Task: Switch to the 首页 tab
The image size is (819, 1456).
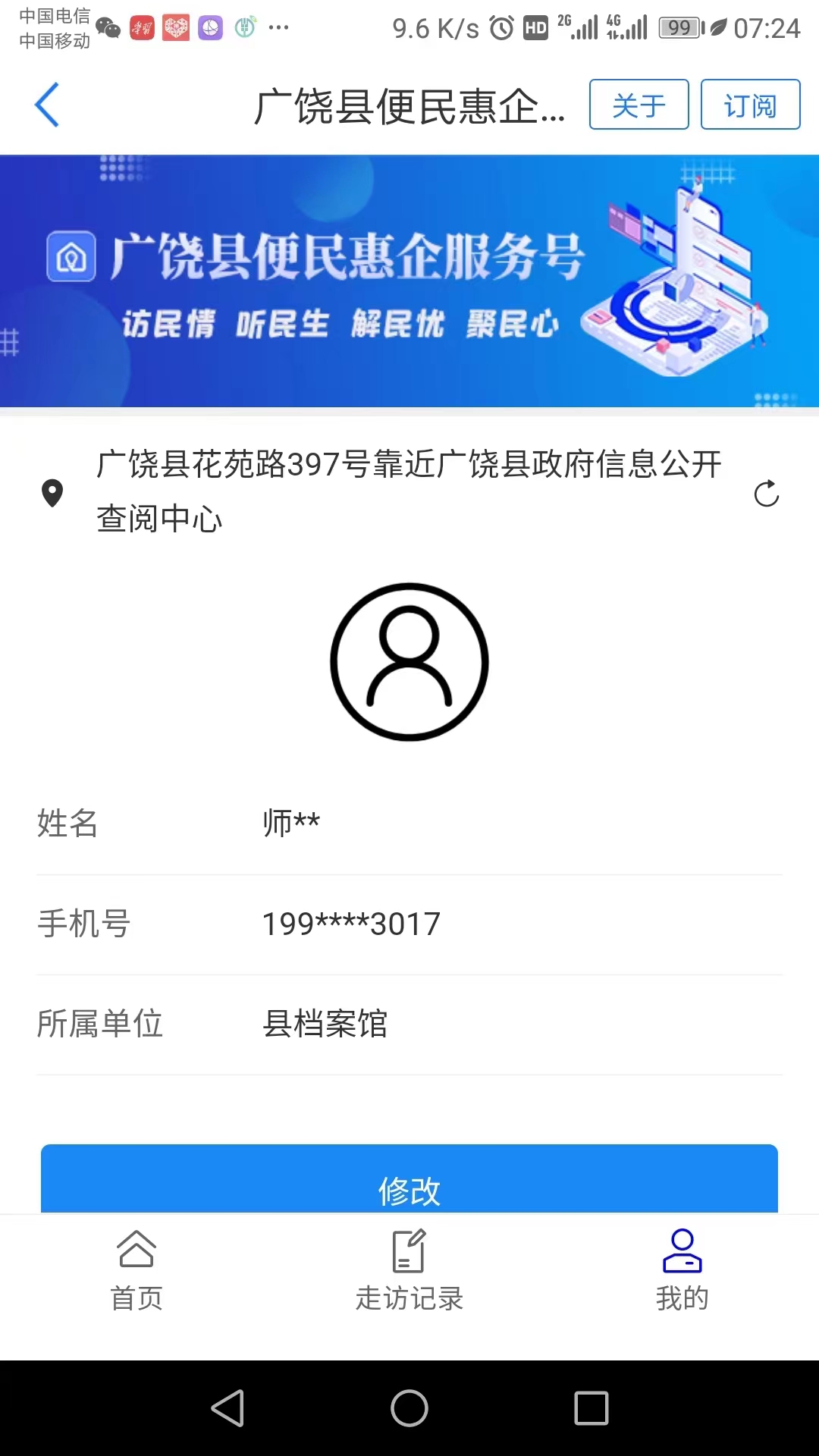Action: tap(136, 1270)
